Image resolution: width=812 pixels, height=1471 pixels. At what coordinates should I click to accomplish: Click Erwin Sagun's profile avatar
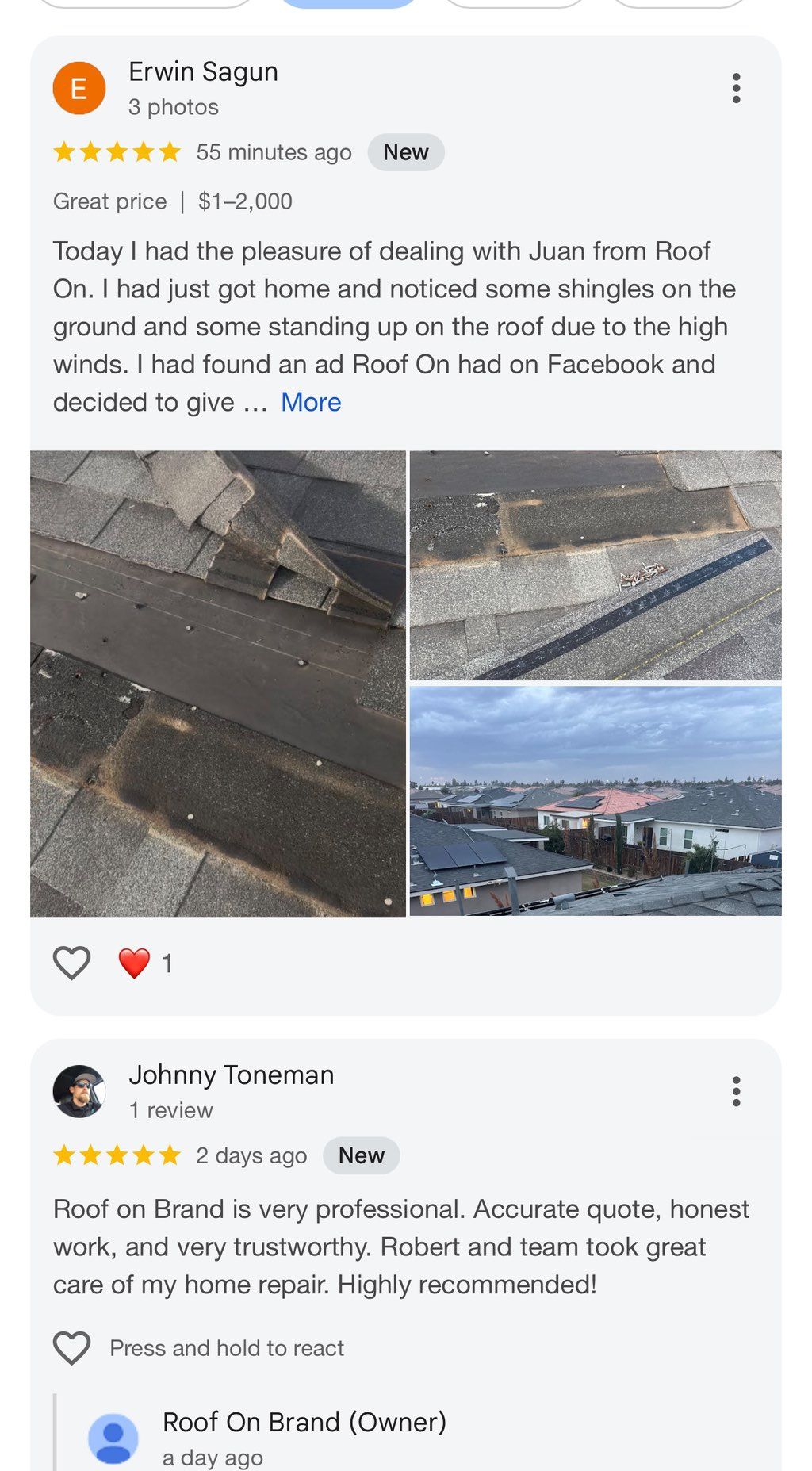click(79, 87)
